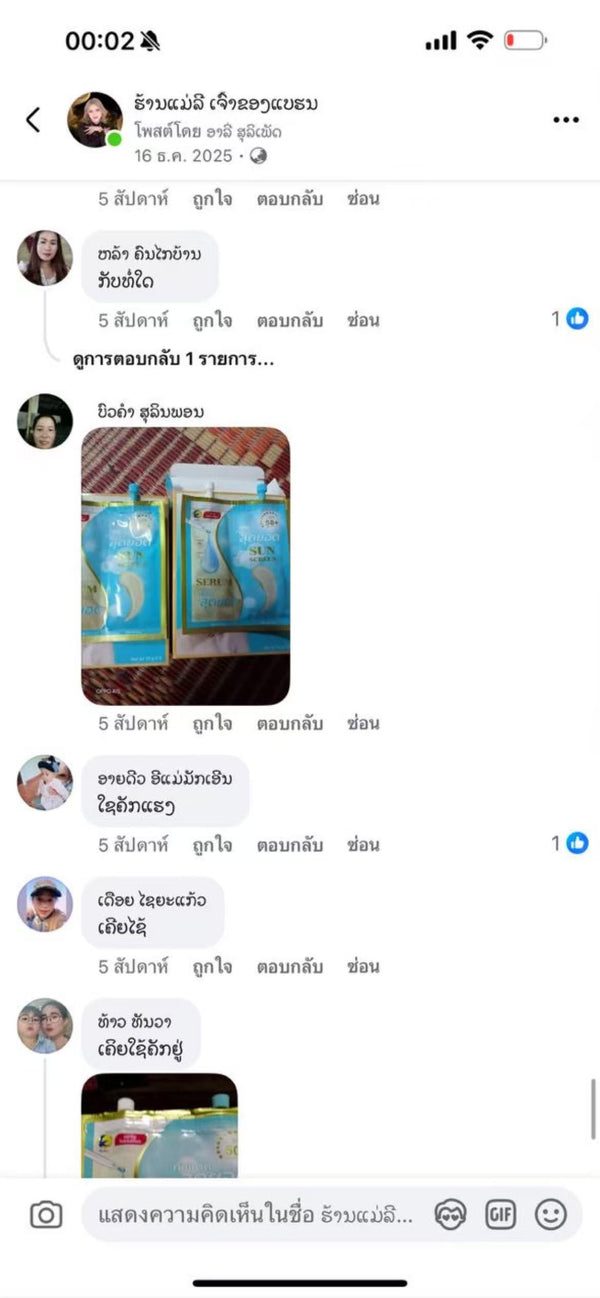Open ร้านแม่ลิ page profile picture
This screenshot has height=1298, width=600.
95,120
